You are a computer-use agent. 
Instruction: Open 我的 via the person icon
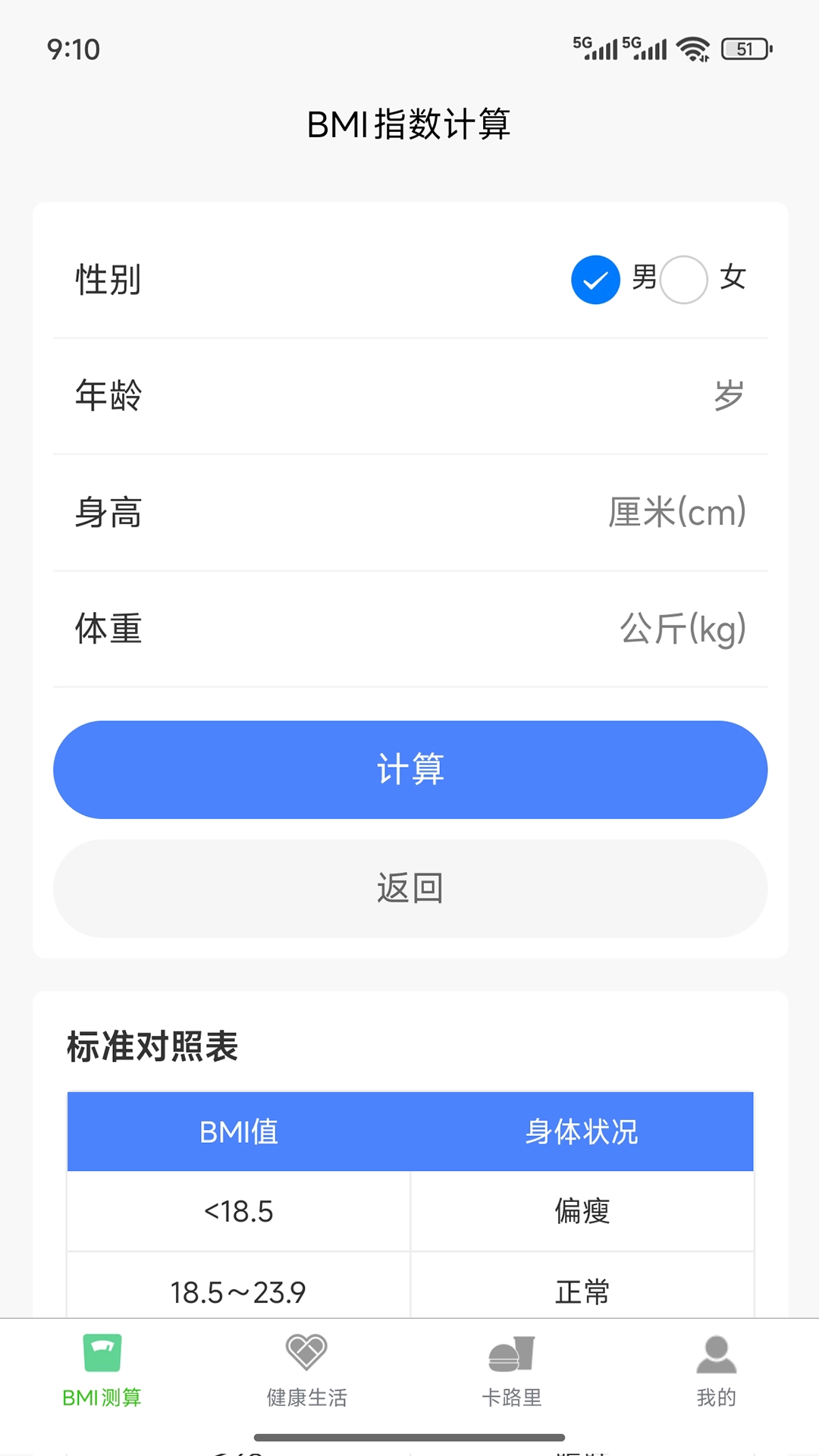point(716,1354)
